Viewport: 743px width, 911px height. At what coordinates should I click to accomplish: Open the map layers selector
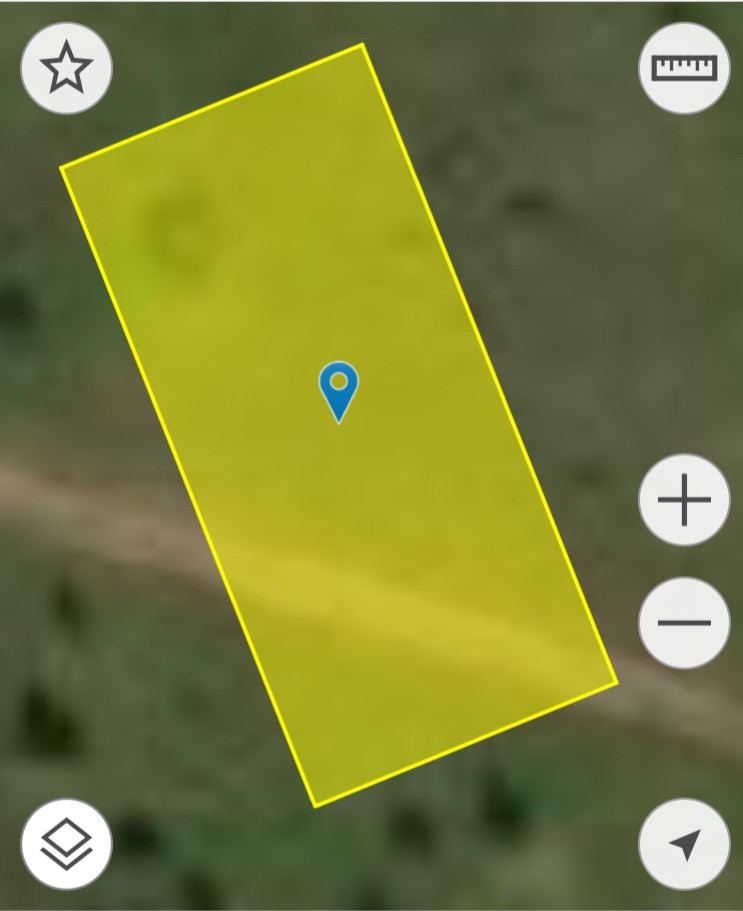pos(66,844)
